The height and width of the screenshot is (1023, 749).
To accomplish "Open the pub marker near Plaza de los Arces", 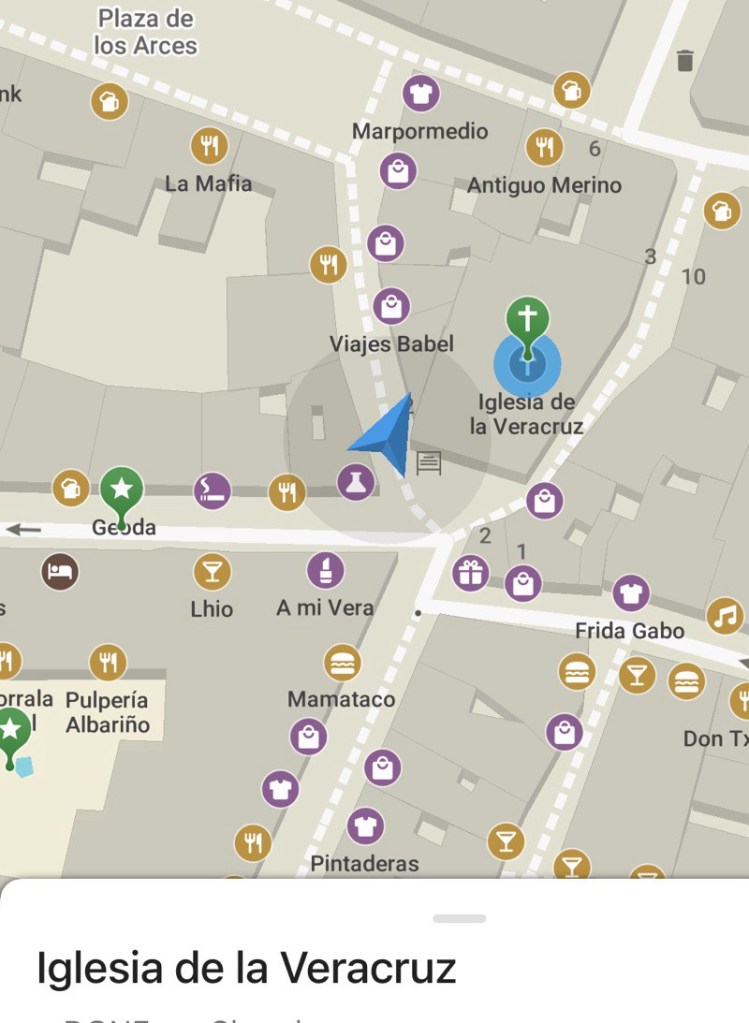I will [x=109, y=101].
